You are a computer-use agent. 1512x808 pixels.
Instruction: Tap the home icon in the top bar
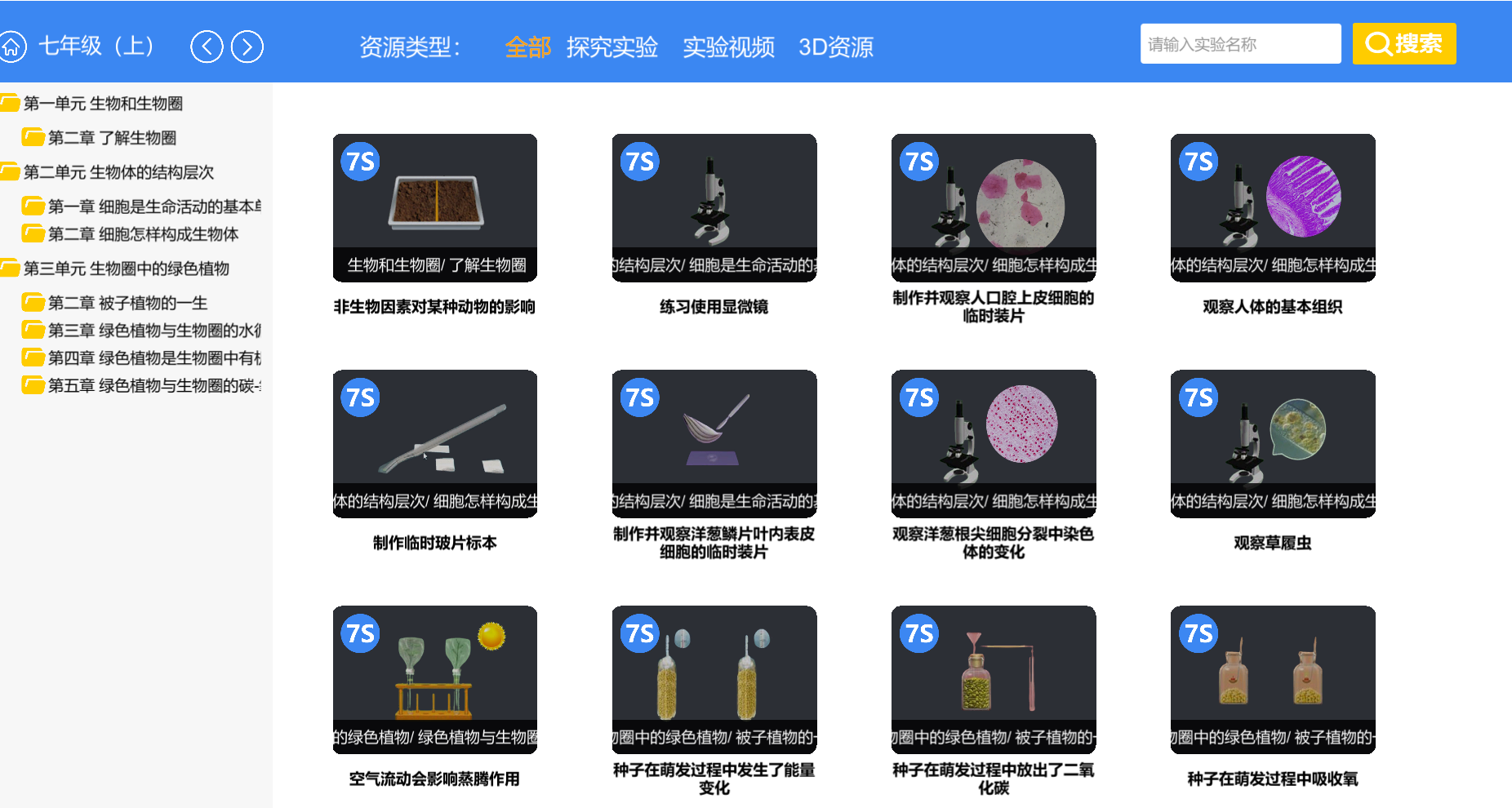coord(11,47)
